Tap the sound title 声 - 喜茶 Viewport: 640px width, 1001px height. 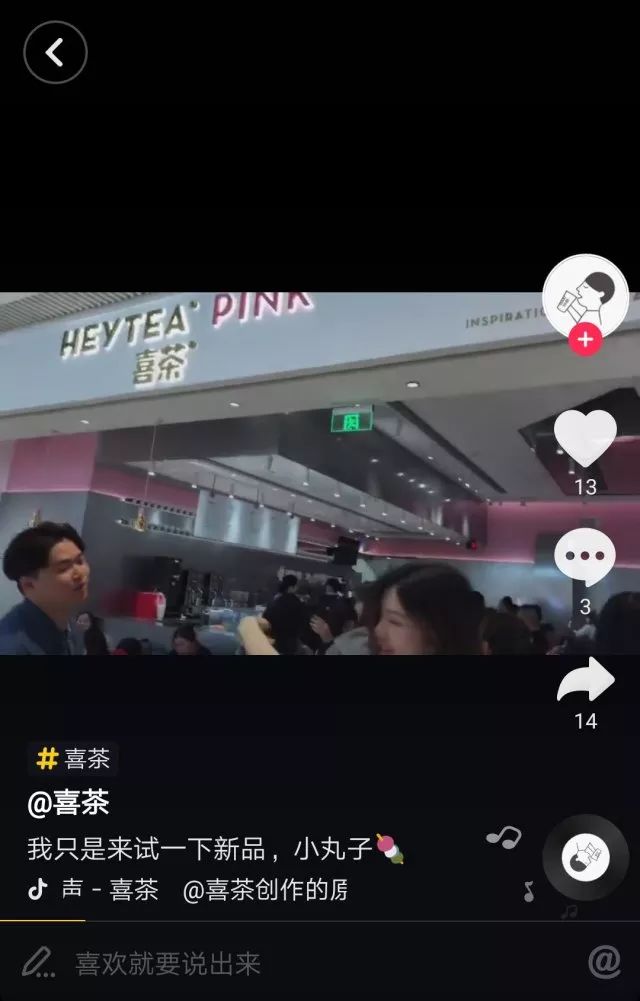coord(109,890)
